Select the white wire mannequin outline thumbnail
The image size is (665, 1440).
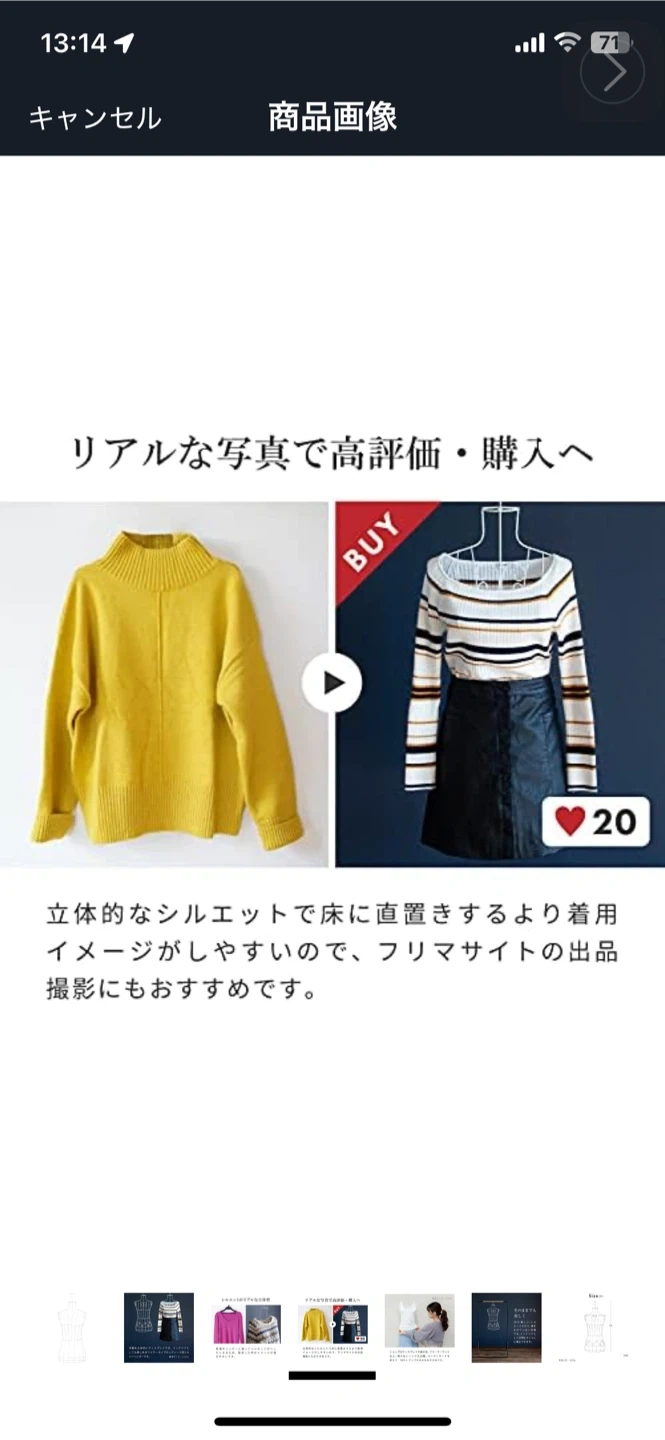(72, 1327)
